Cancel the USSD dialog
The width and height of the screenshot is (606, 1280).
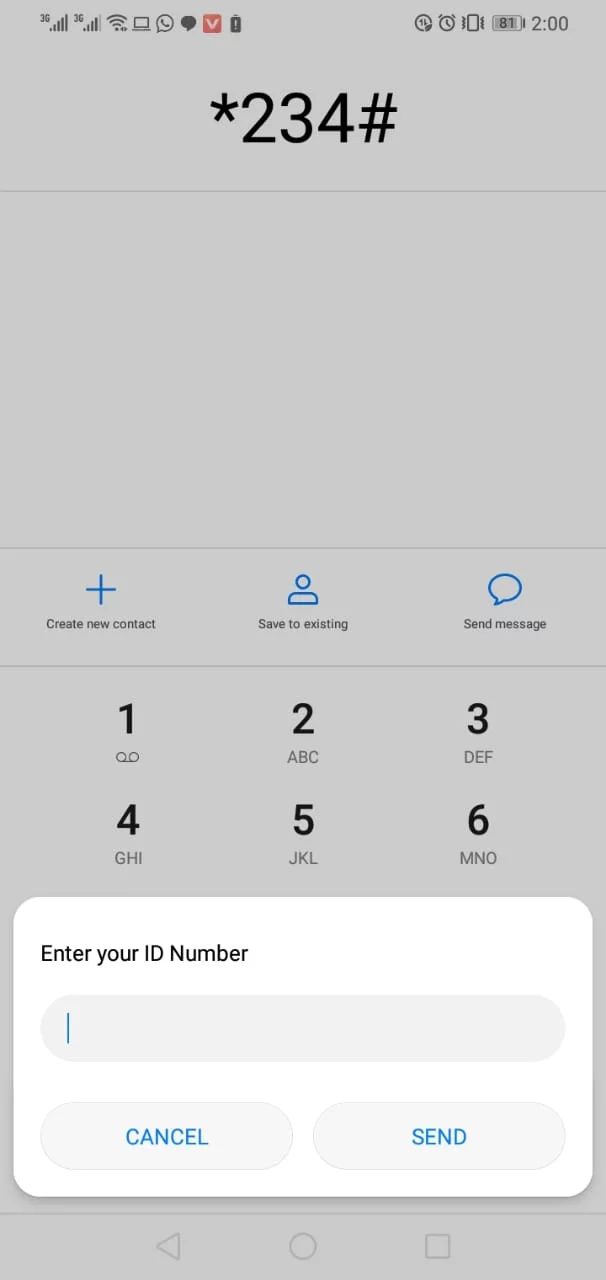tap(166, 1136)
